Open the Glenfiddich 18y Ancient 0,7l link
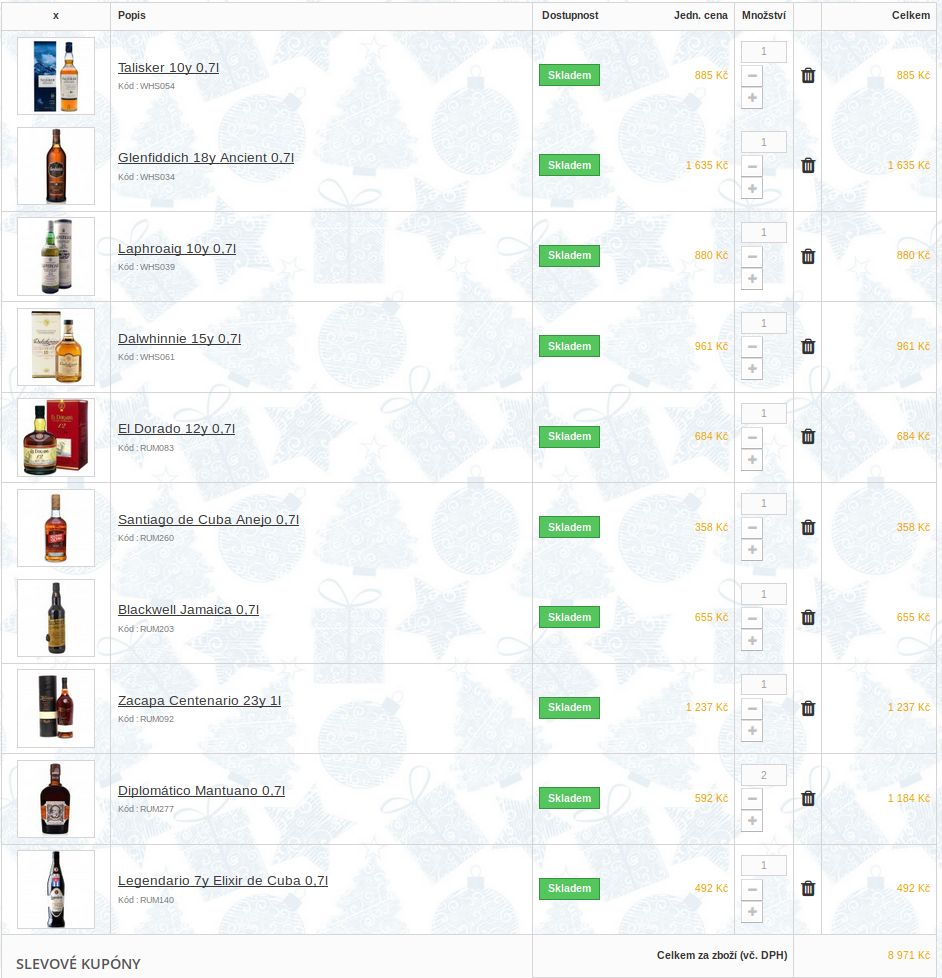942x978 pixels. 206,158
